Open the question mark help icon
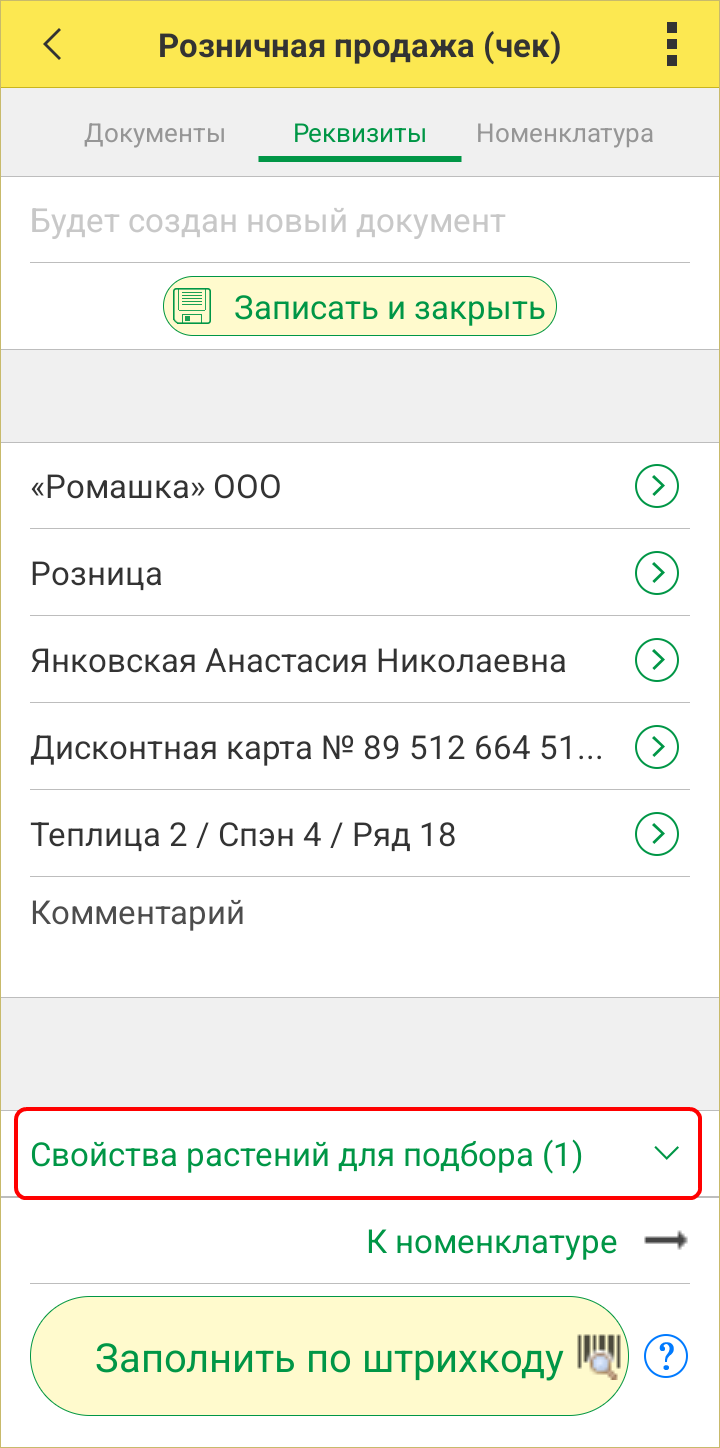Screen dimensions: 720x1448 tap(667, 1357)
